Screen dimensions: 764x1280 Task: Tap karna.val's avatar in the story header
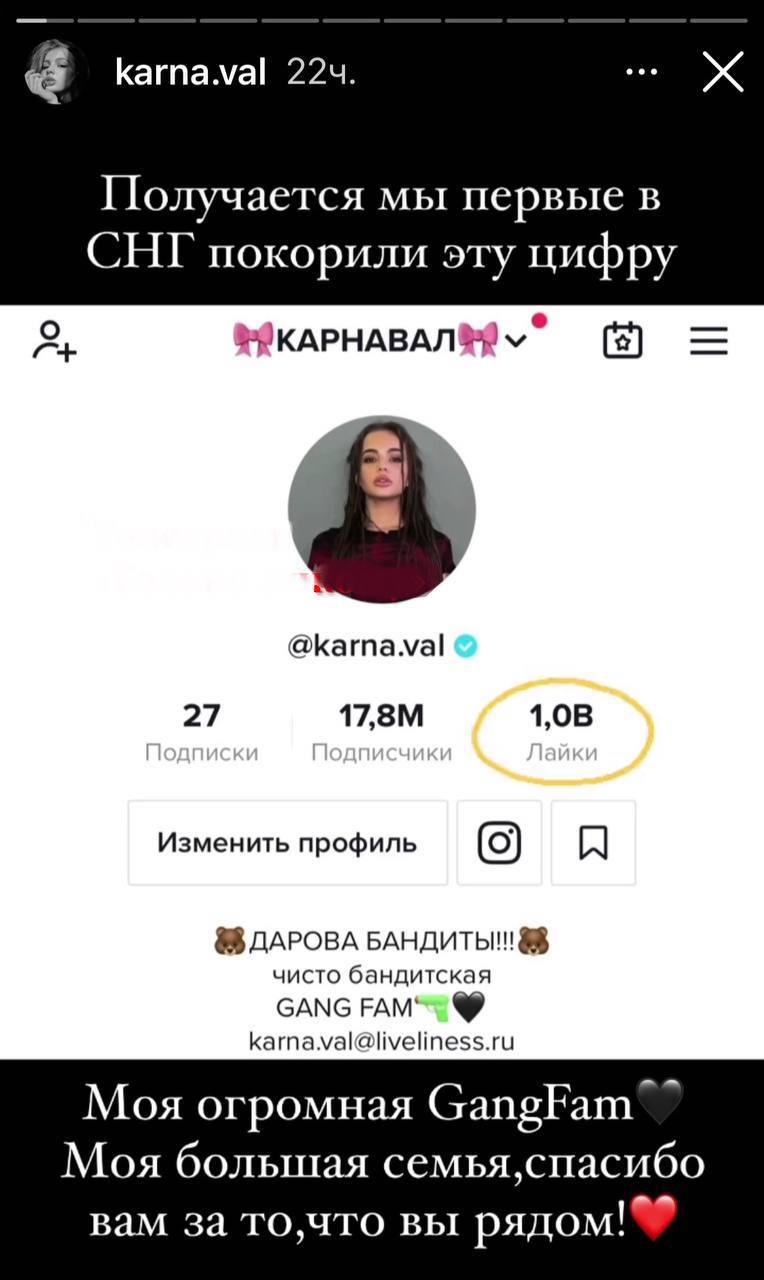tap(57, 72)
